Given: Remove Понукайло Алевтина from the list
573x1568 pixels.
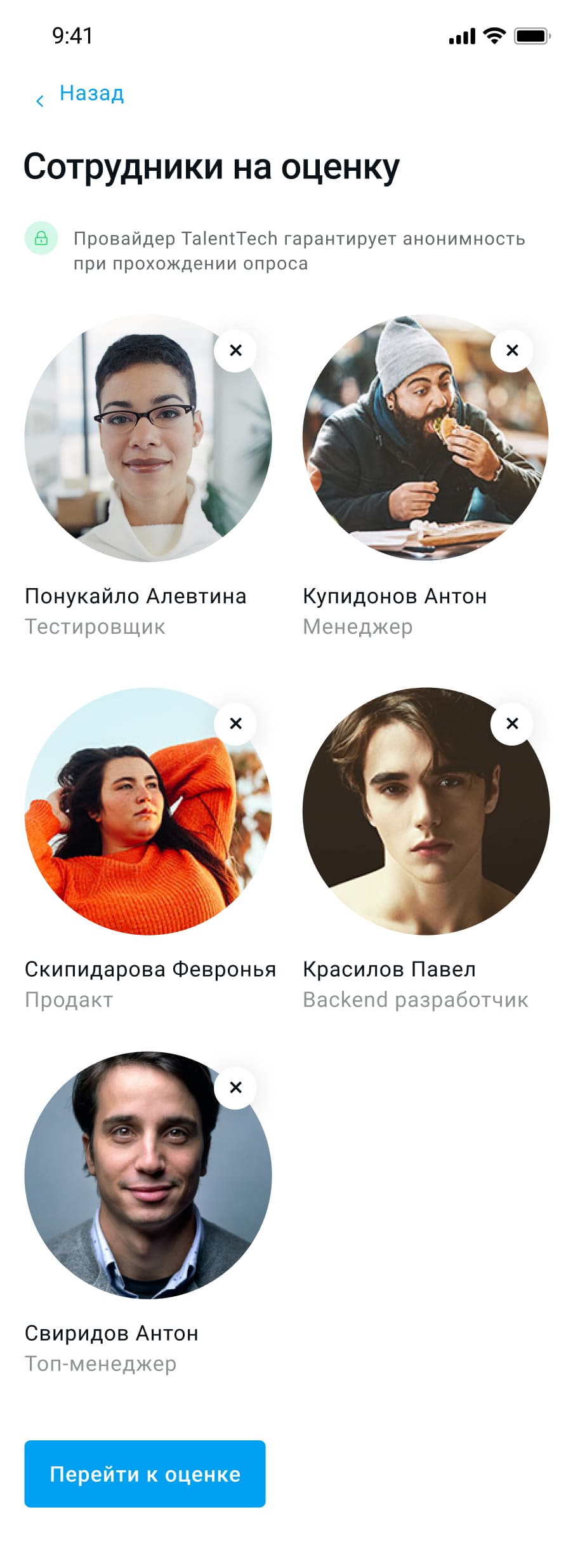Looking at the screenshot, I should 235,351.
